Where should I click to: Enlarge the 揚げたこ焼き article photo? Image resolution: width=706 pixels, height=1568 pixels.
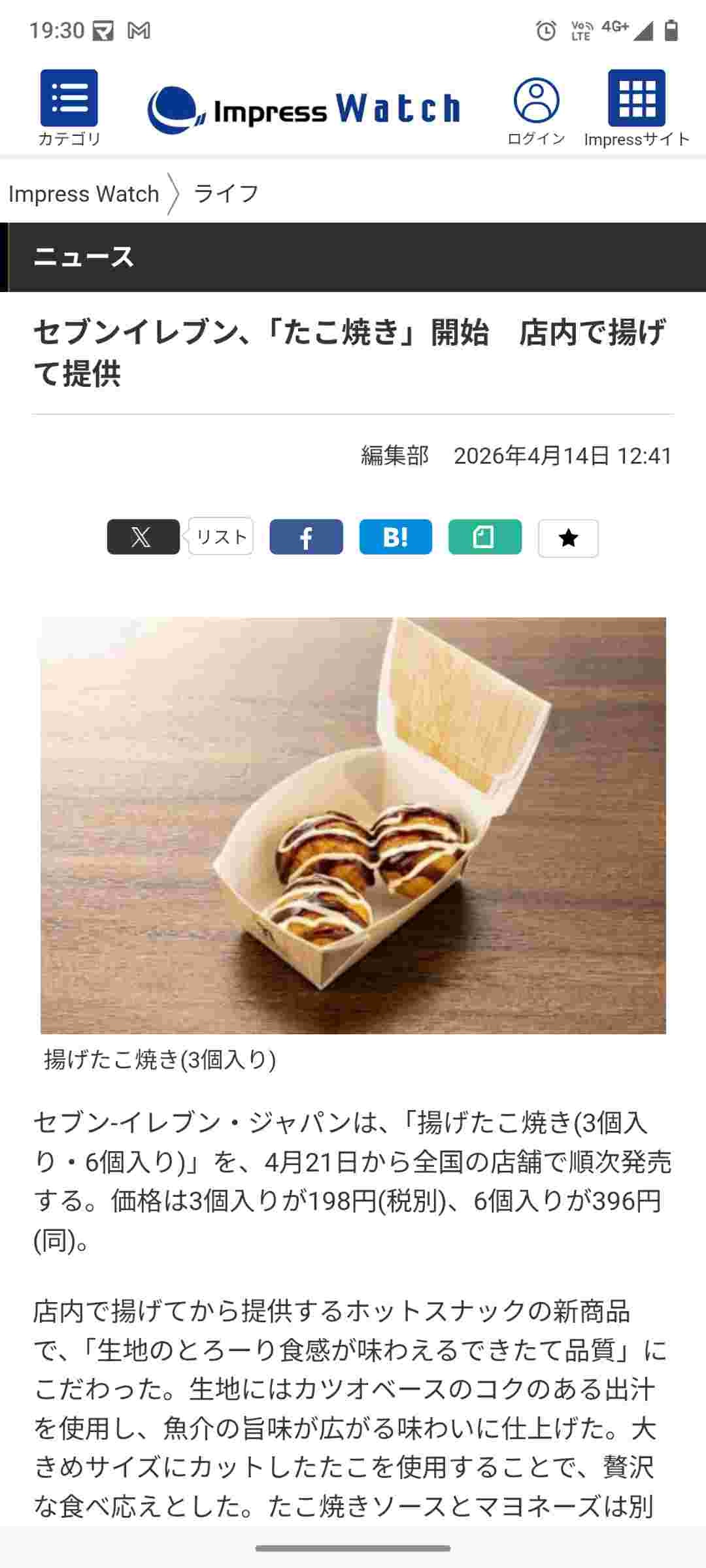353,825
